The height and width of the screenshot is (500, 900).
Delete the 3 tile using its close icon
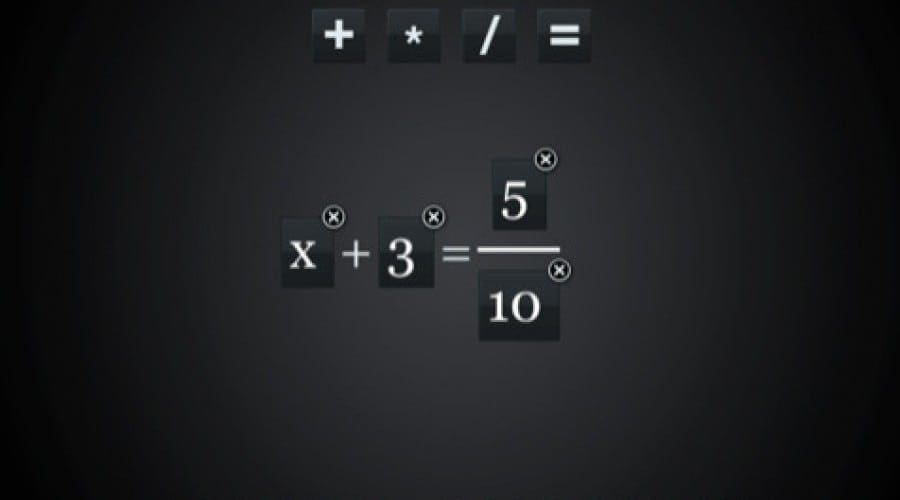(433, 217)
